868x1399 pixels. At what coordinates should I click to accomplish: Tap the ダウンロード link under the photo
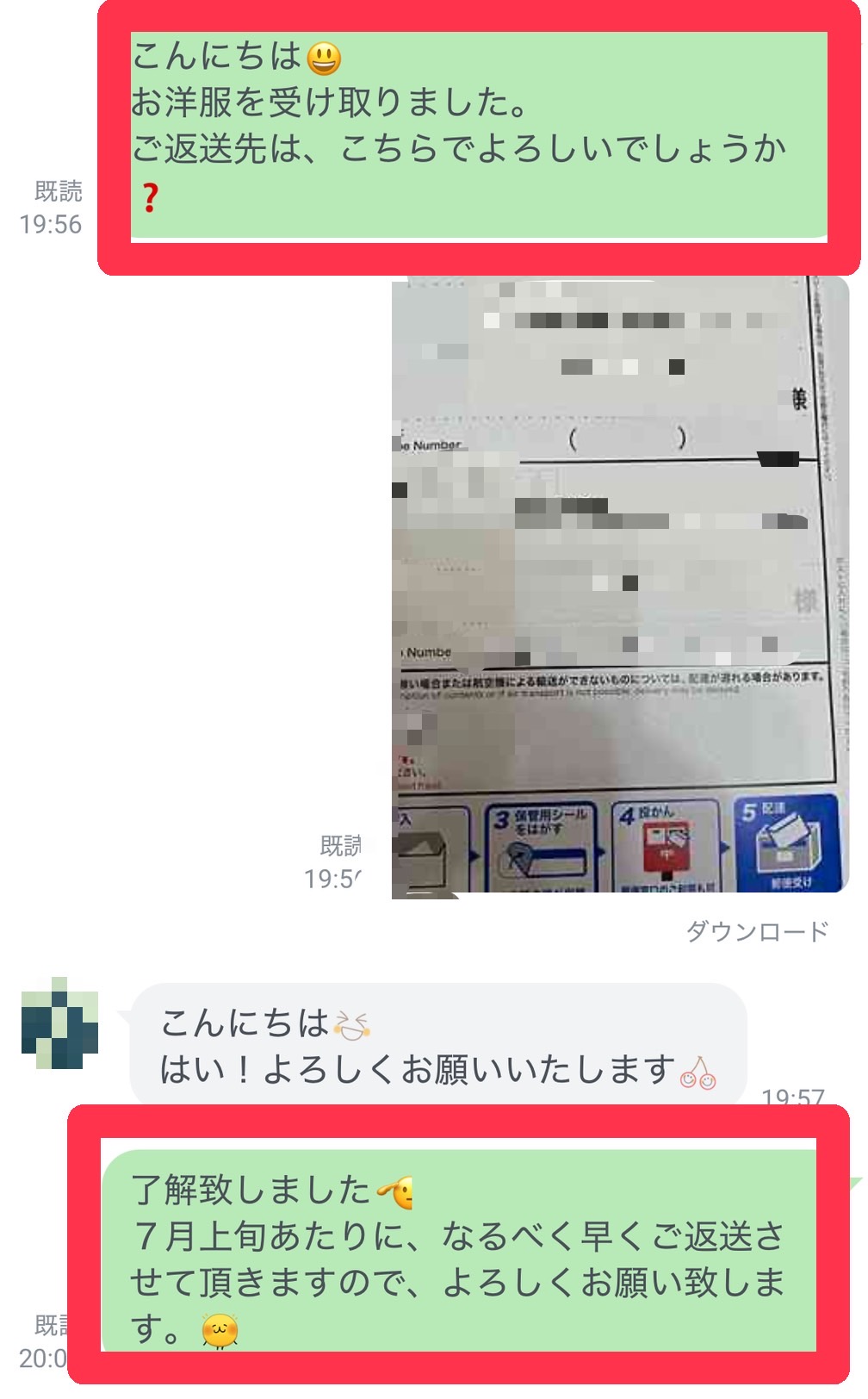(757, 931)
